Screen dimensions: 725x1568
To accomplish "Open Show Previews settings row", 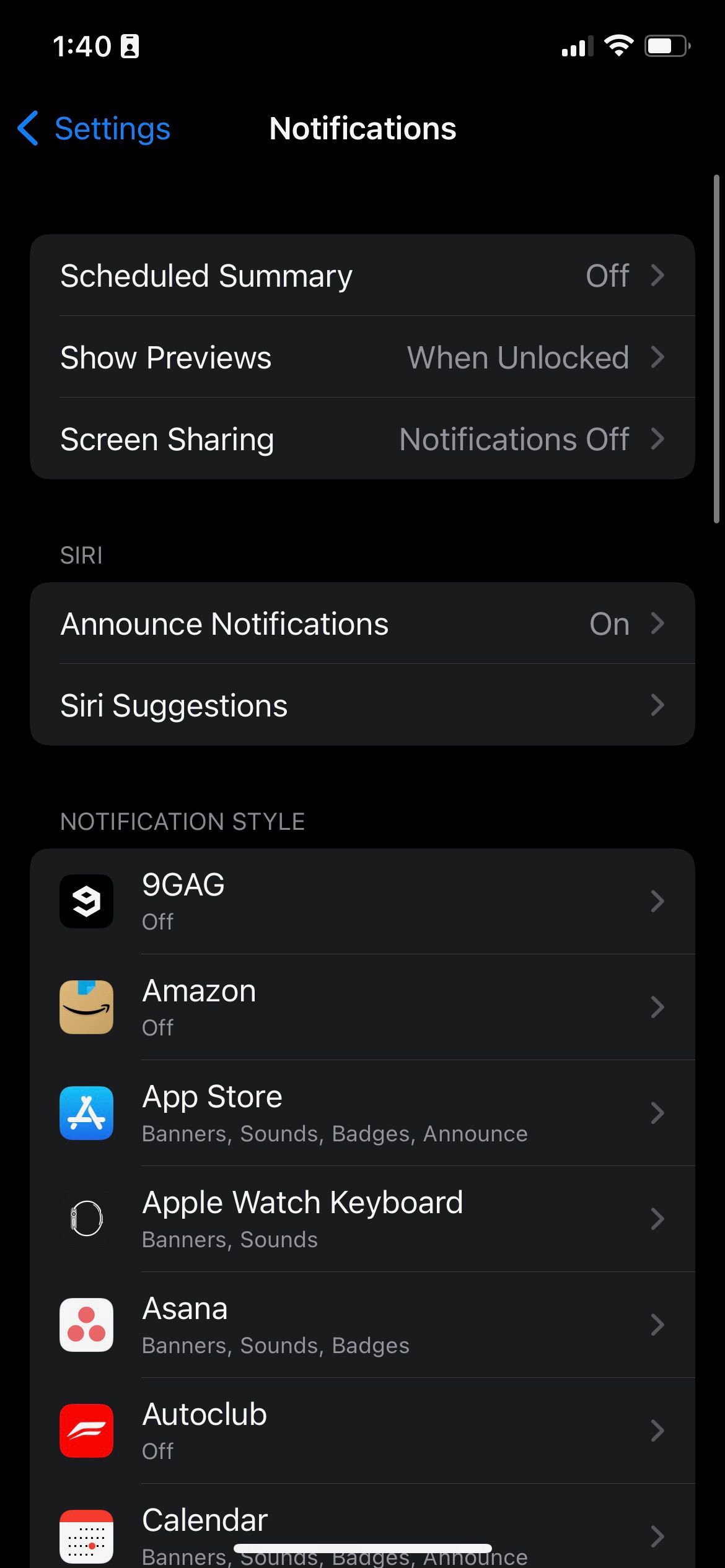I will pyautogui.click(x=362, y=357).
